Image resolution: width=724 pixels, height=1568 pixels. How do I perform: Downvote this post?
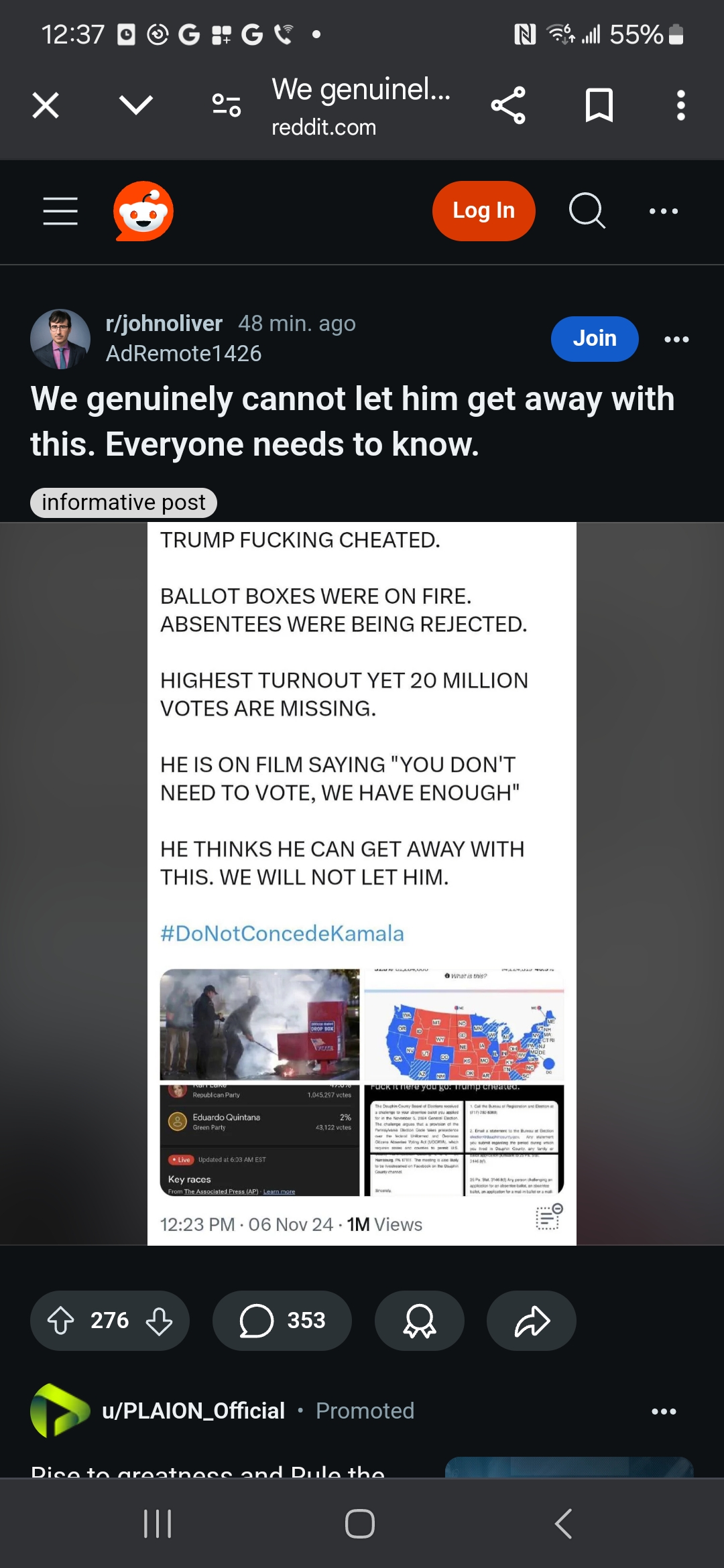coord(160,1321)
